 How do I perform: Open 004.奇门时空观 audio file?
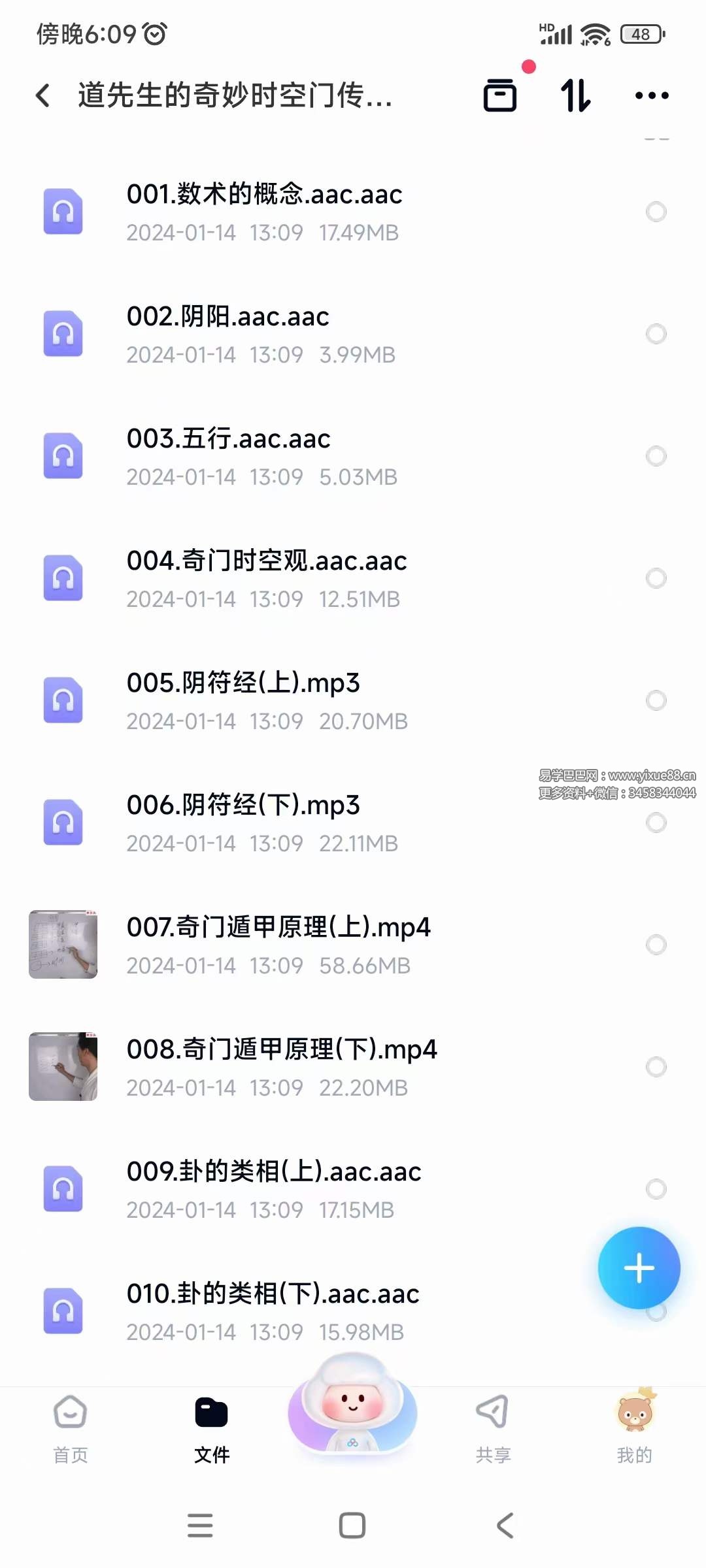pos(266,561)
